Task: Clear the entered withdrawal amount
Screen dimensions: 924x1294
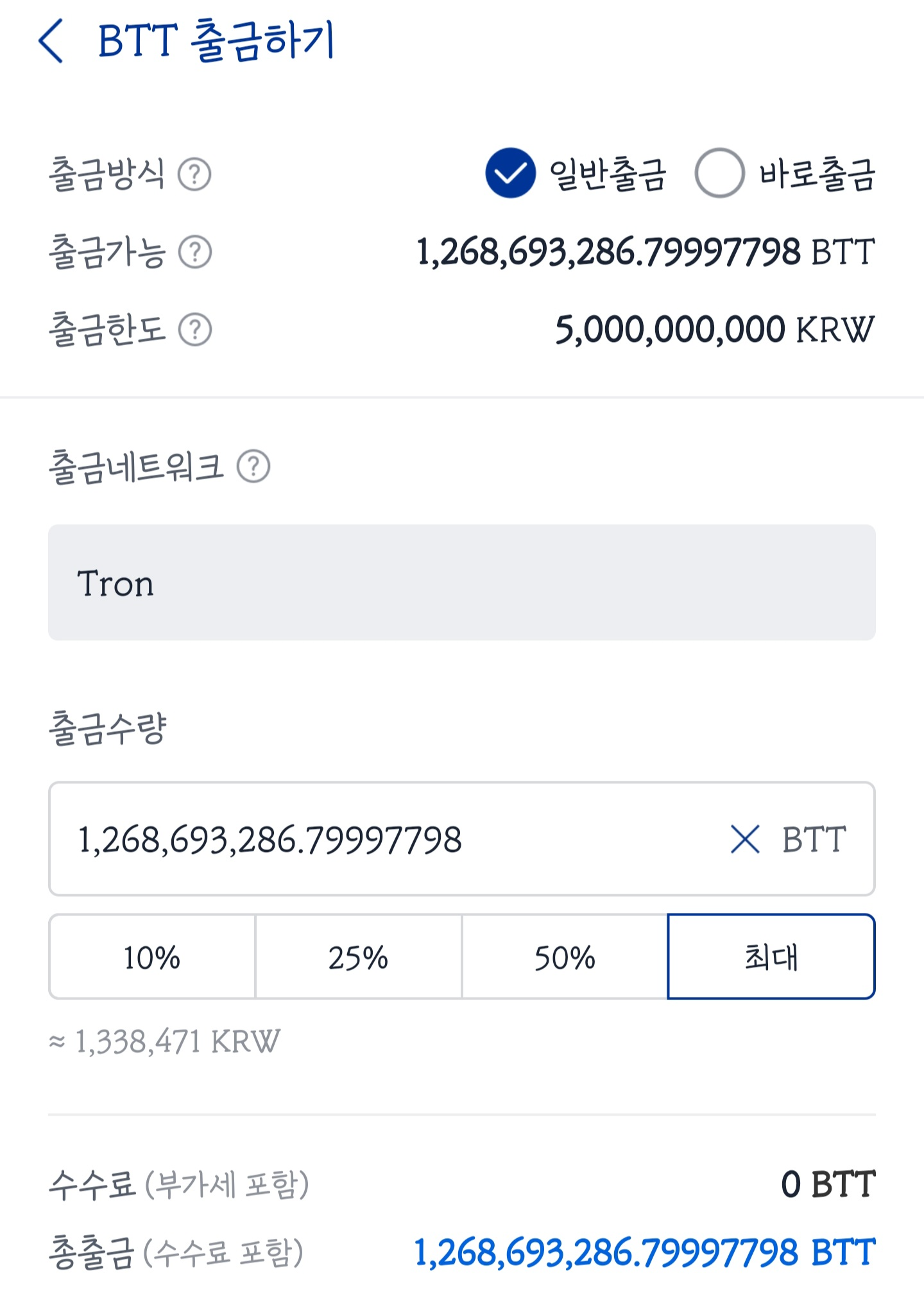Action: [745, 839]
